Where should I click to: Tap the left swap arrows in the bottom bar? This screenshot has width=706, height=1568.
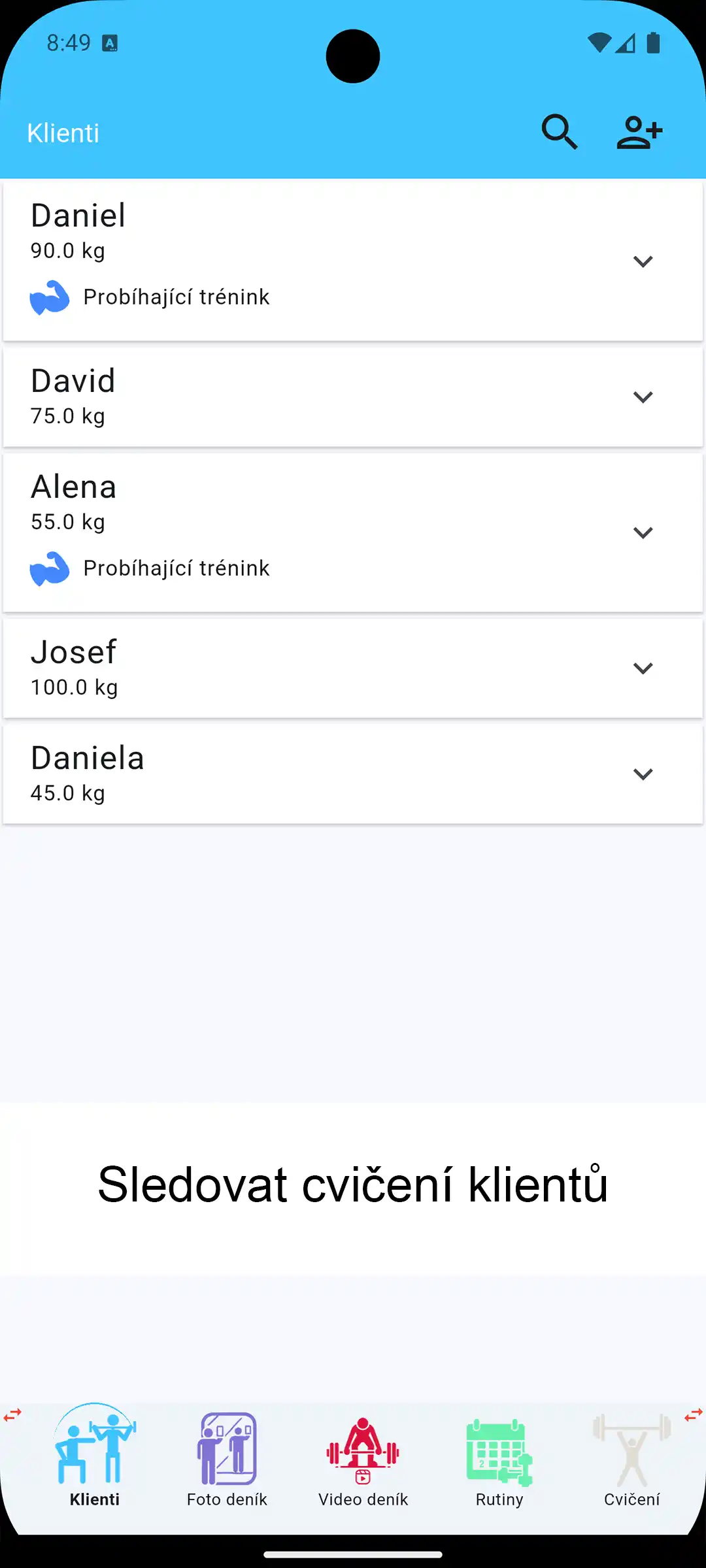click(x=12, y=1413)
